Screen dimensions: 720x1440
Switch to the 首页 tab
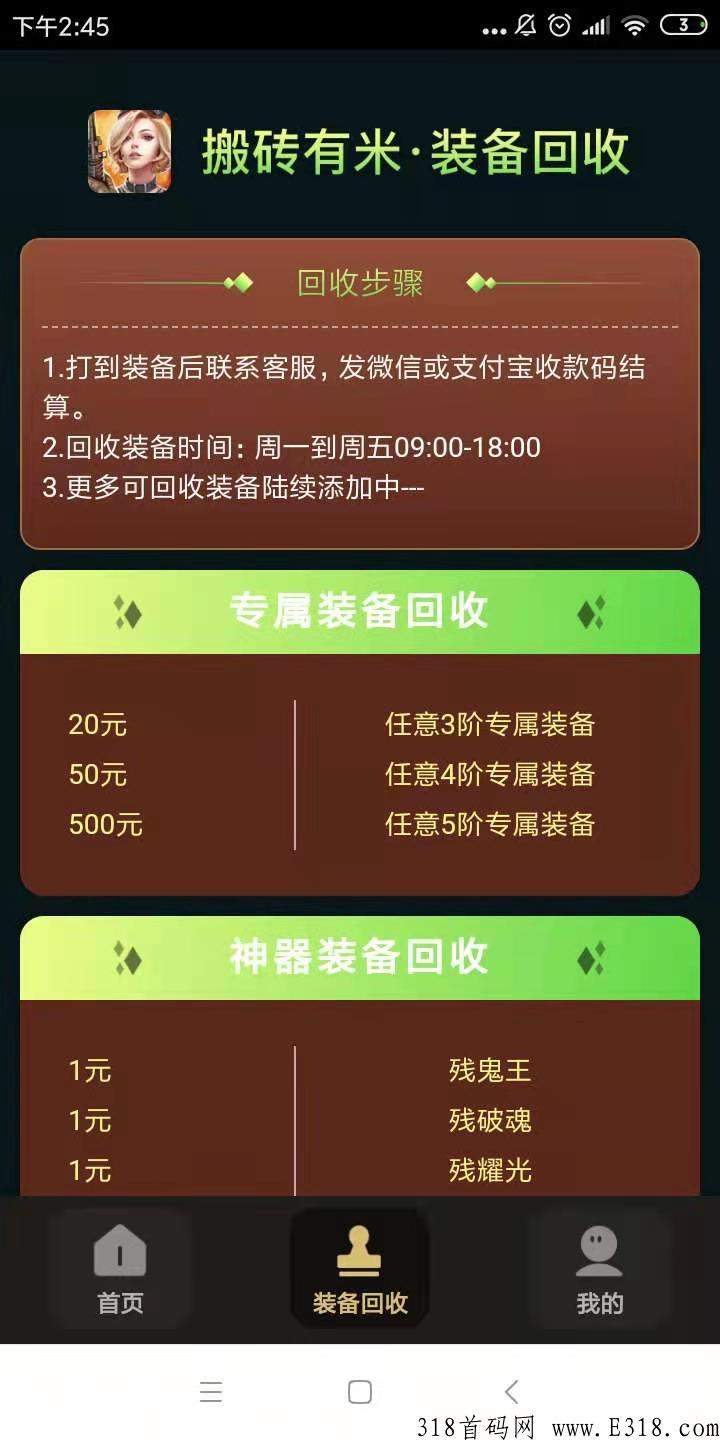[x=120, y=1268]
